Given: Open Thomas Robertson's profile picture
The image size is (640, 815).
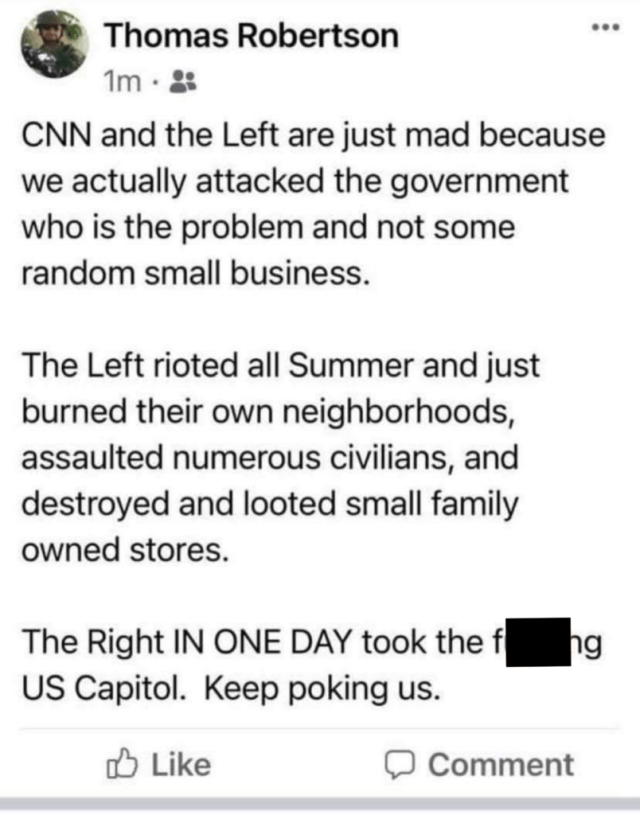Looking at the screenshot, I should pyautogui.click(x=54, y=45).
